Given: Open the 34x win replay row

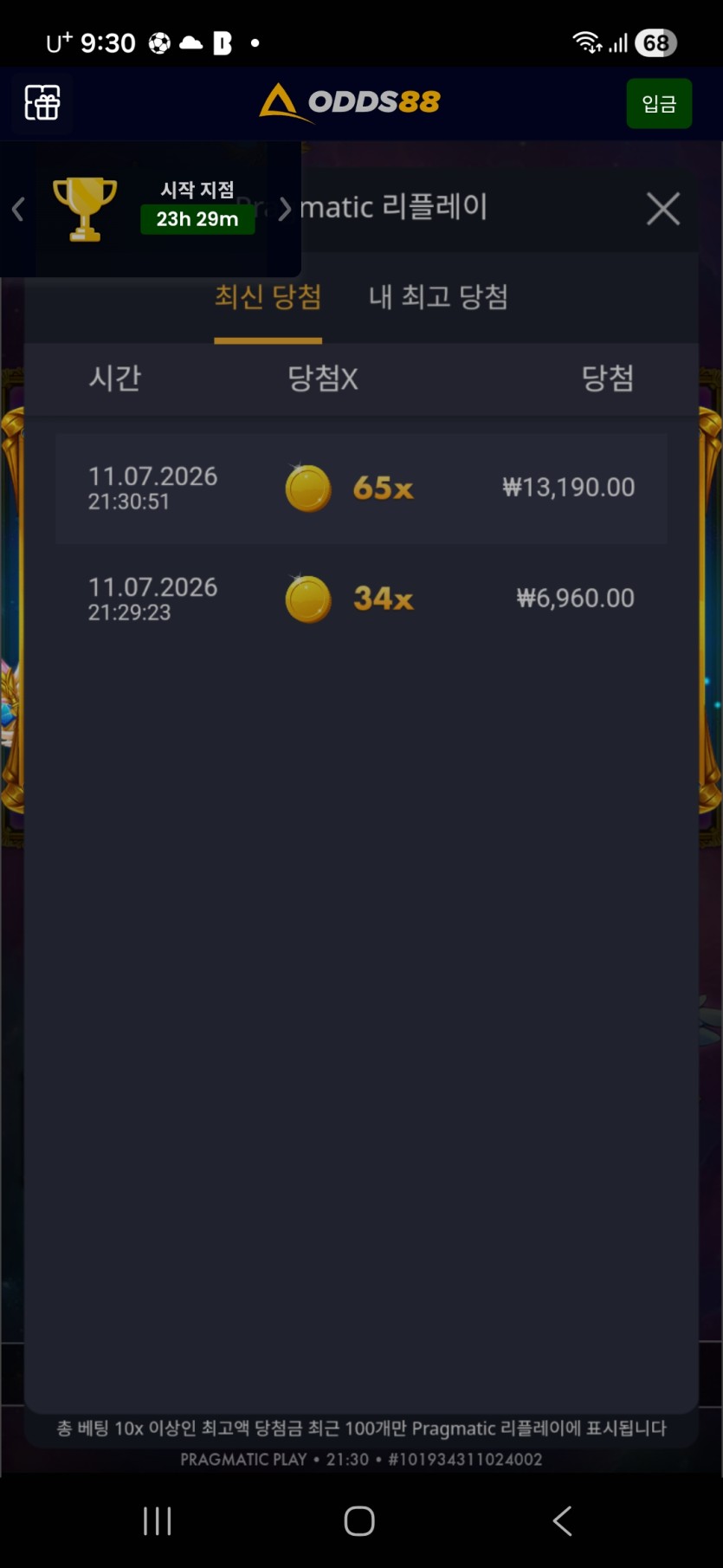Looking at the screenshot, I should [361, 599].
